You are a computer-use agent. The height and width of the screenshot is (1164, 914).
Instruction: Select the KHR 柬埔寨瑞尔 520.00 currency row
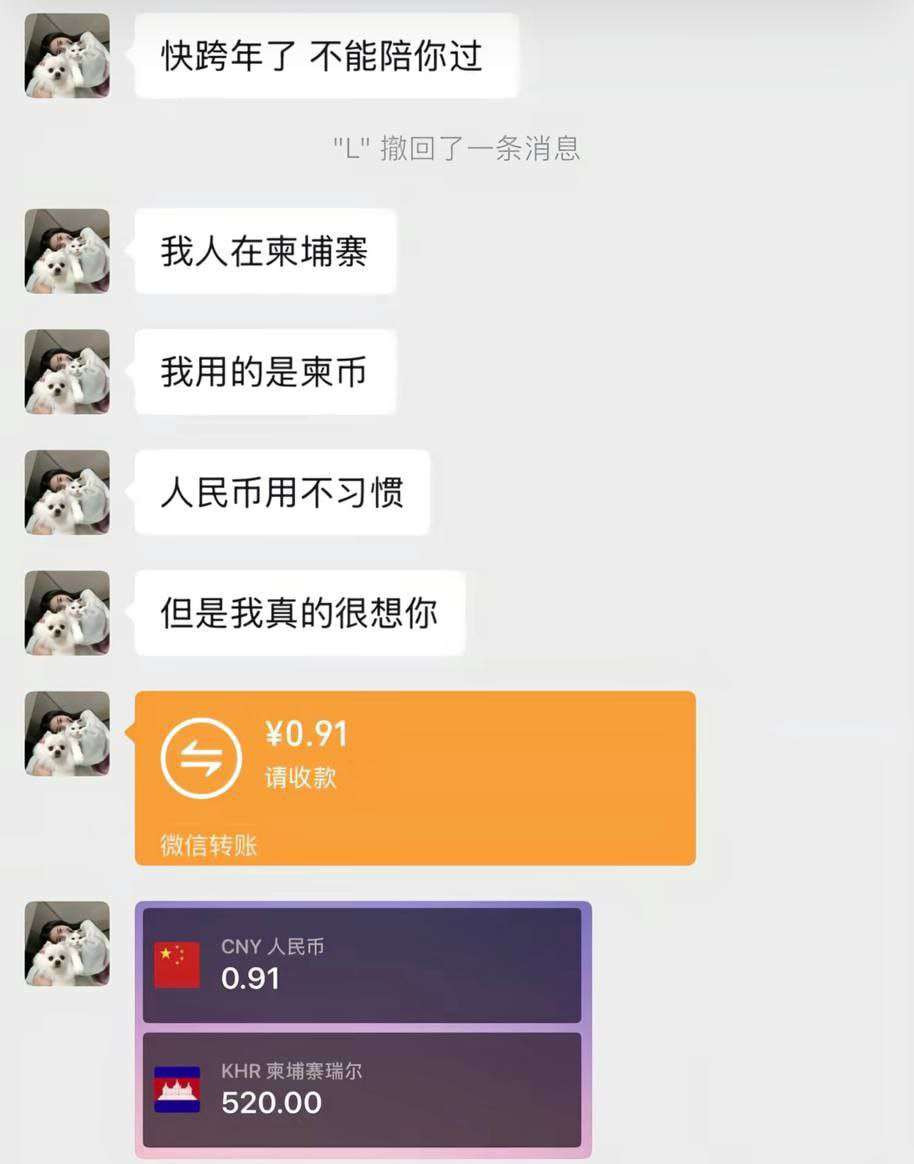(362, 1090)
